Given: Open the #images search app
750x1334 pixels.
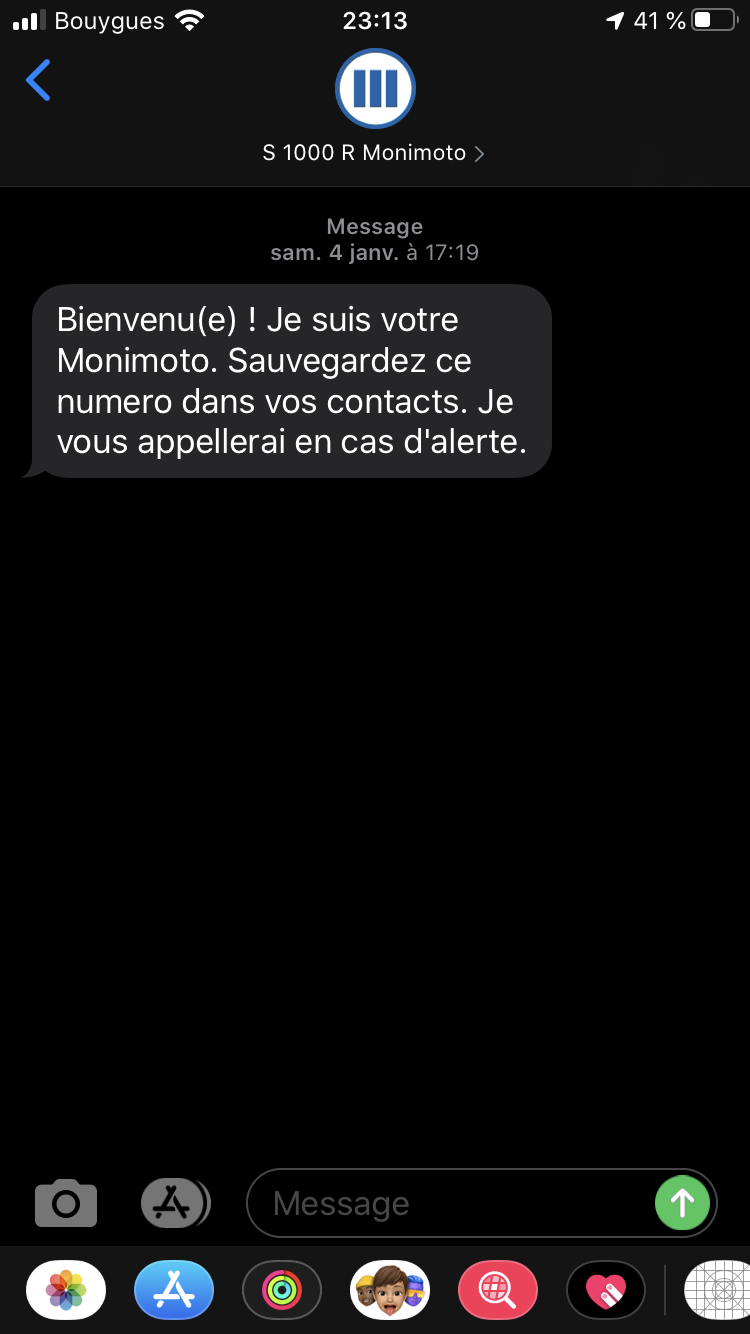Looking at the screenshot, I should tap(498, 1290).
